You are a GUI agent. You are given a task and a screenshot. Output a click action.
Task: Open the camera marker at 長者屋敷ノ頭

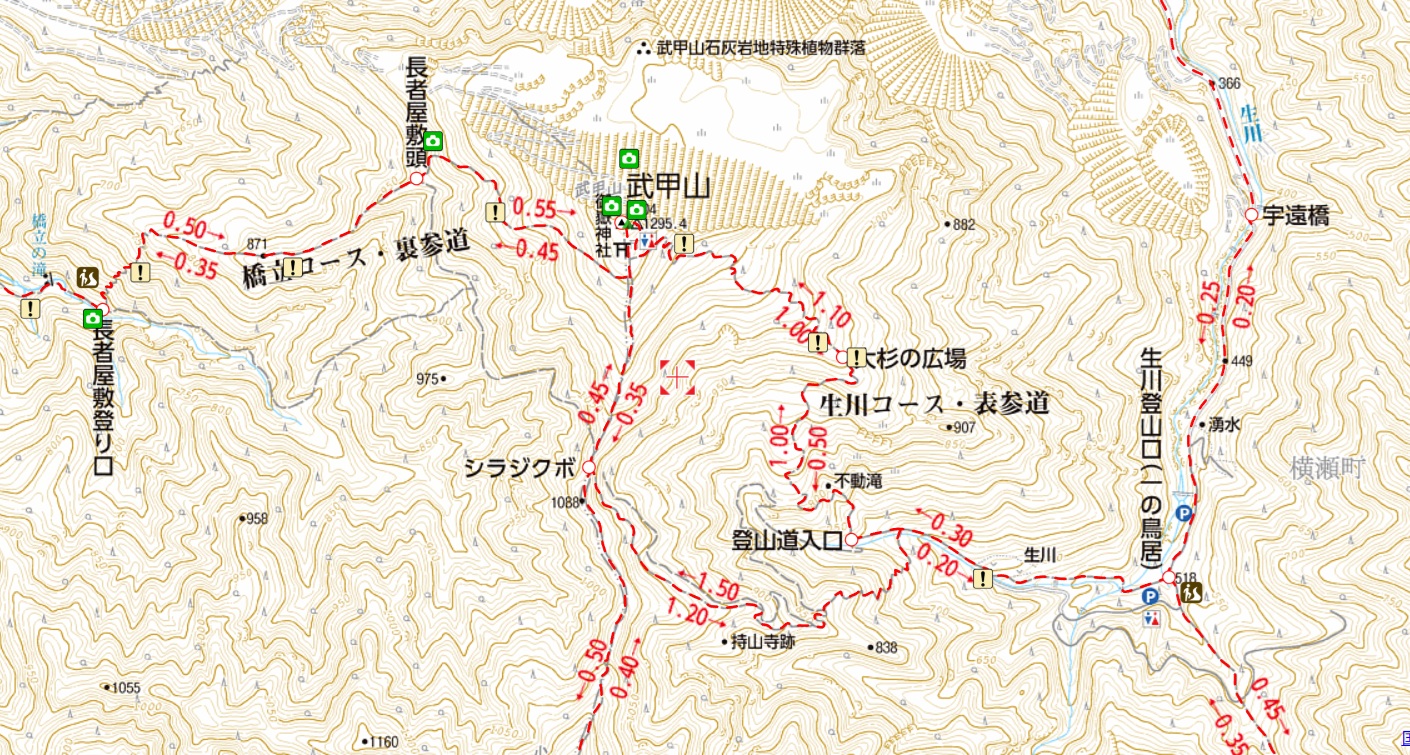[433, 140]
